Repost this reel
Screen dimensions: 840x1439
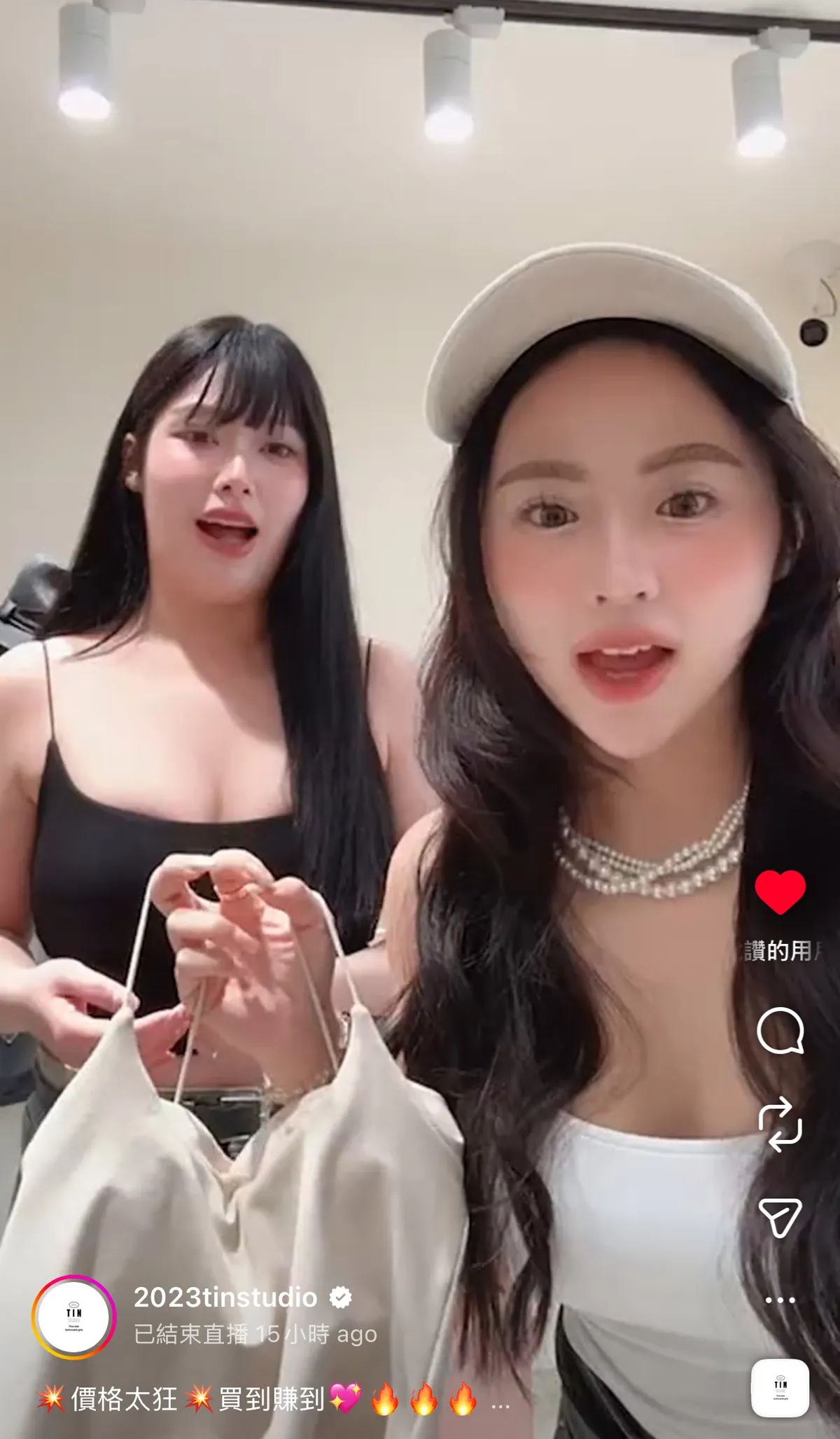[x=780, y=1125]
